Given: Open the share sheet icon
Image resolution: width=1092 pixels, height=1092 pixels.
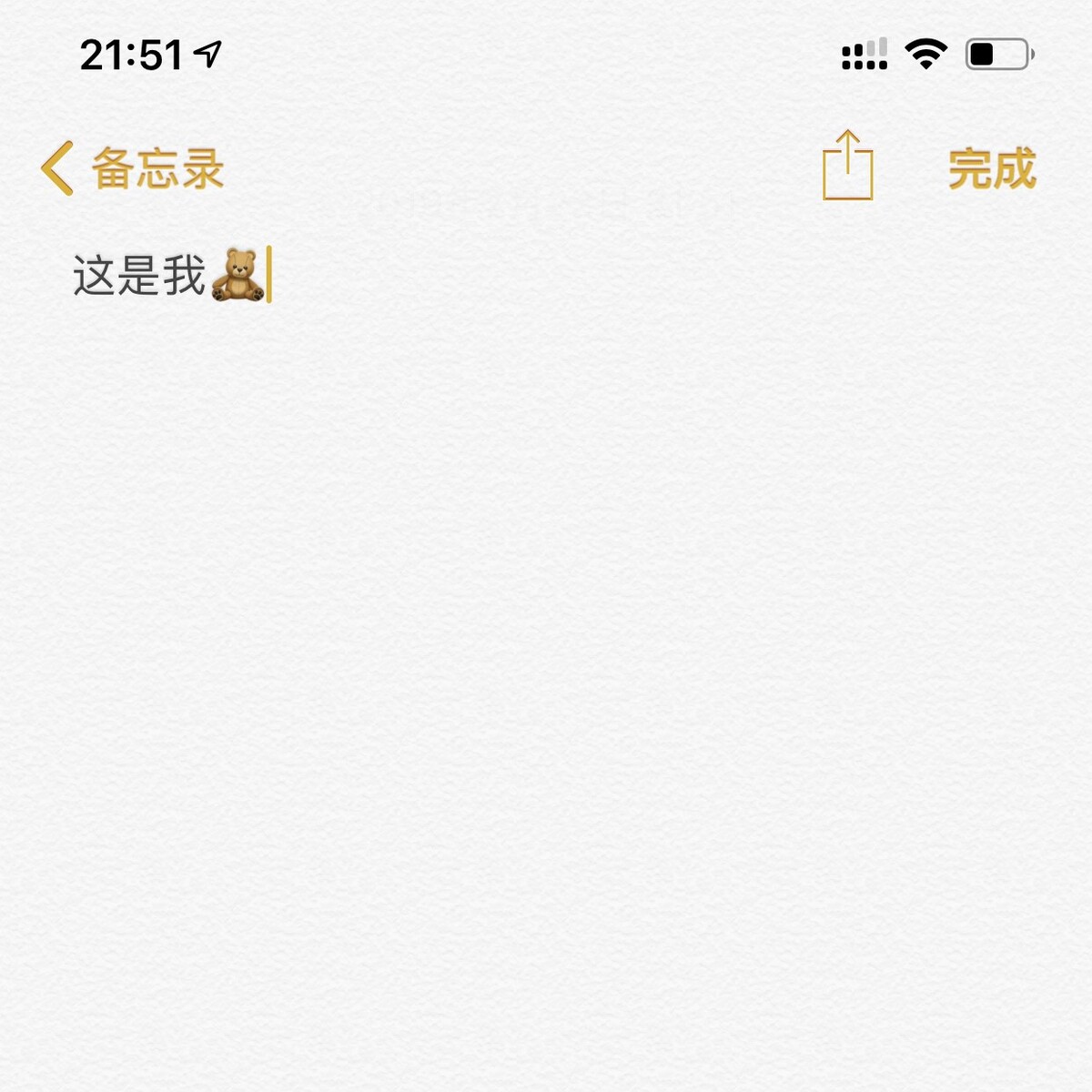Looking at the screenshot, I should [847, 166].
